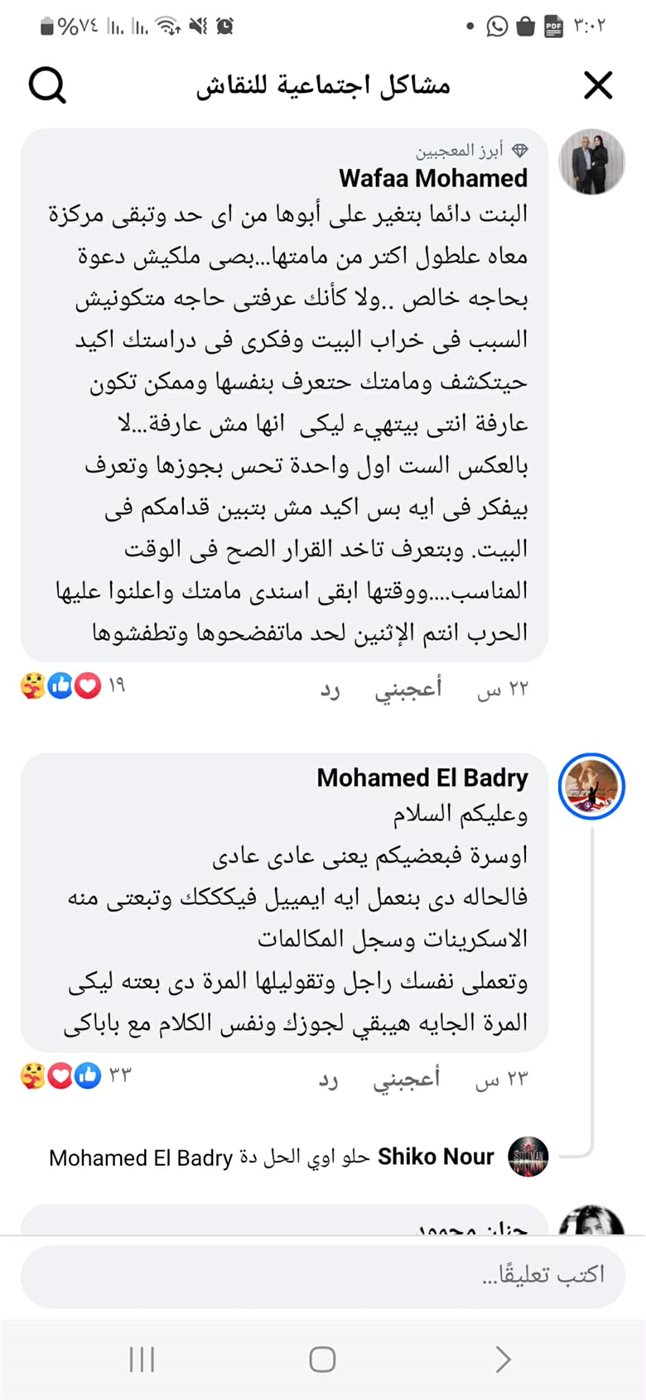The image size is (646, 1400).
Task: Close the مشاكل اجتماعية للنقاش comments view
Action: click(597, 87)
